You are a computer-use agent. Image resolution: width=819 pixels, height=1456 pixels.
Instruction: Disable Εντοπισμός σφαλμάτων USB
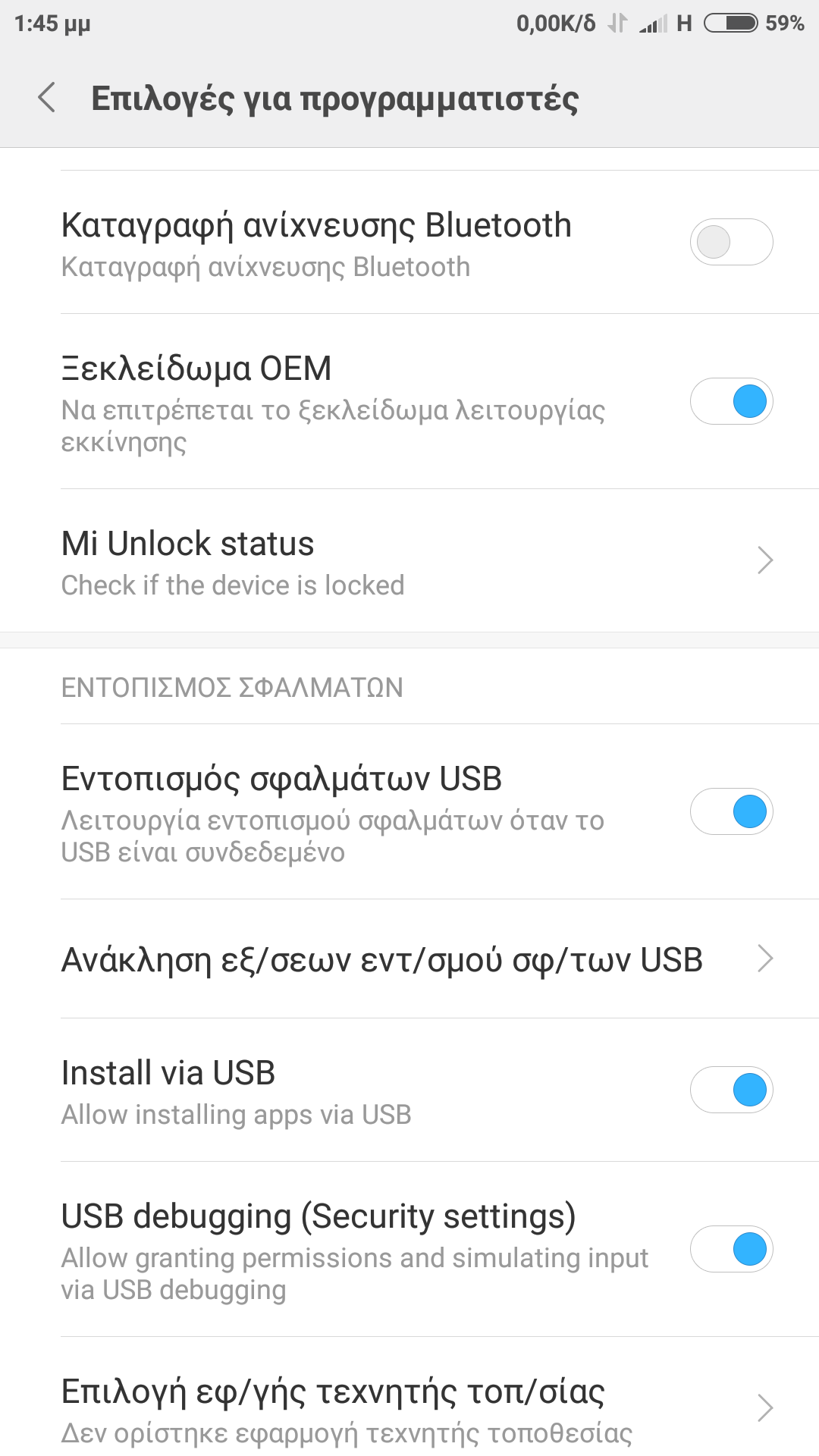[x=731, y=812]
